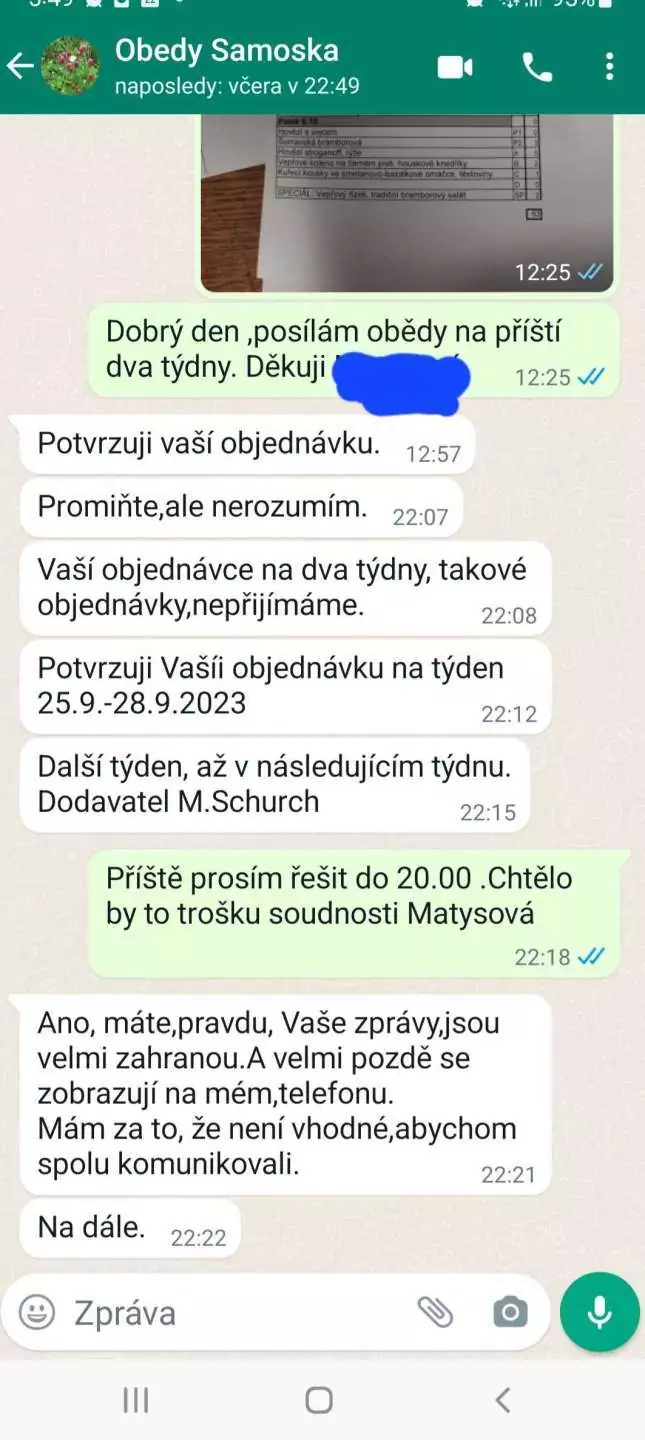Go to the home screen
645x1440 pixels.
319,1400
